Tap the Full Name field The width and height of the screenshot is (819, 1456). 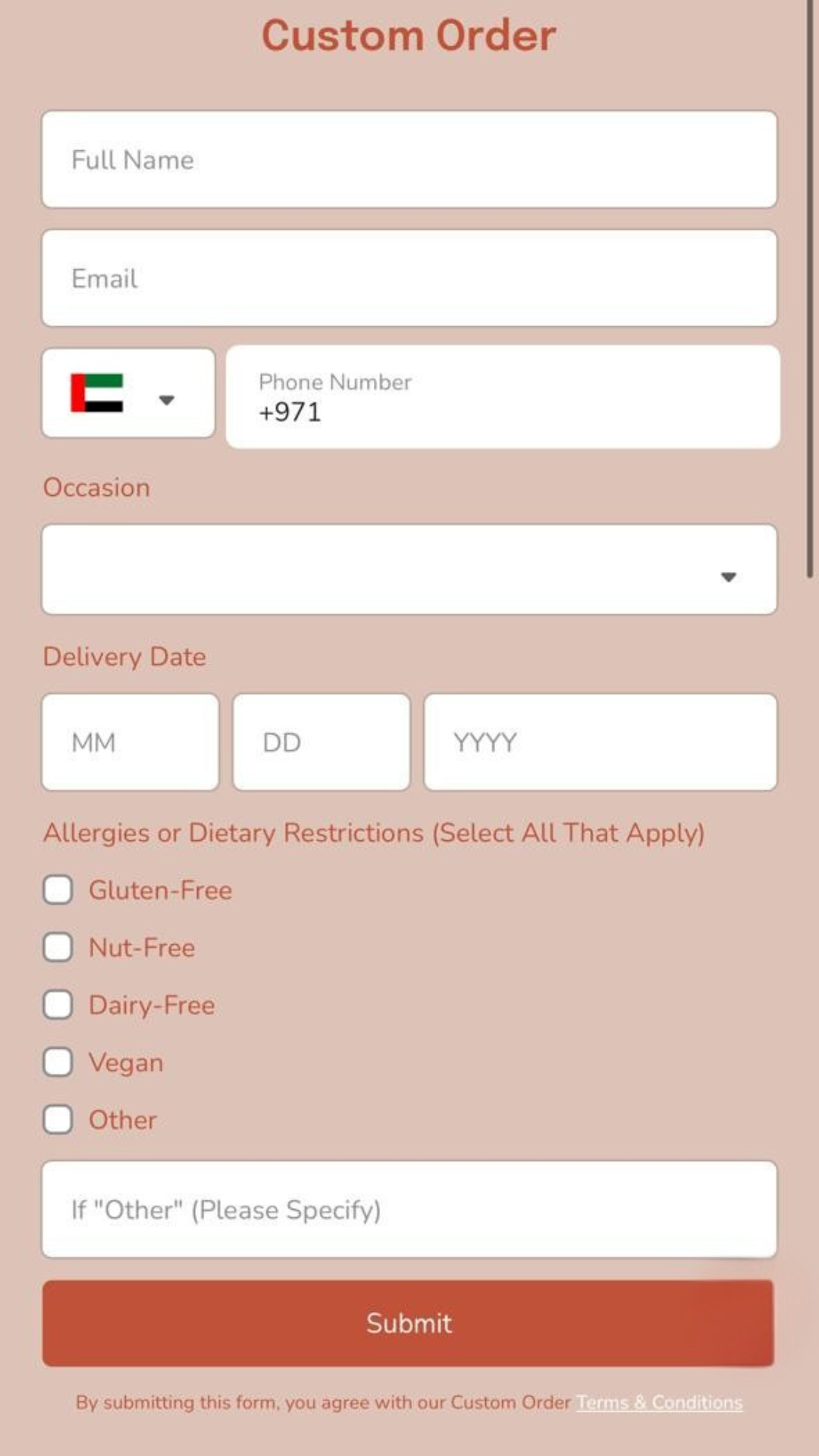click(409, 160)
